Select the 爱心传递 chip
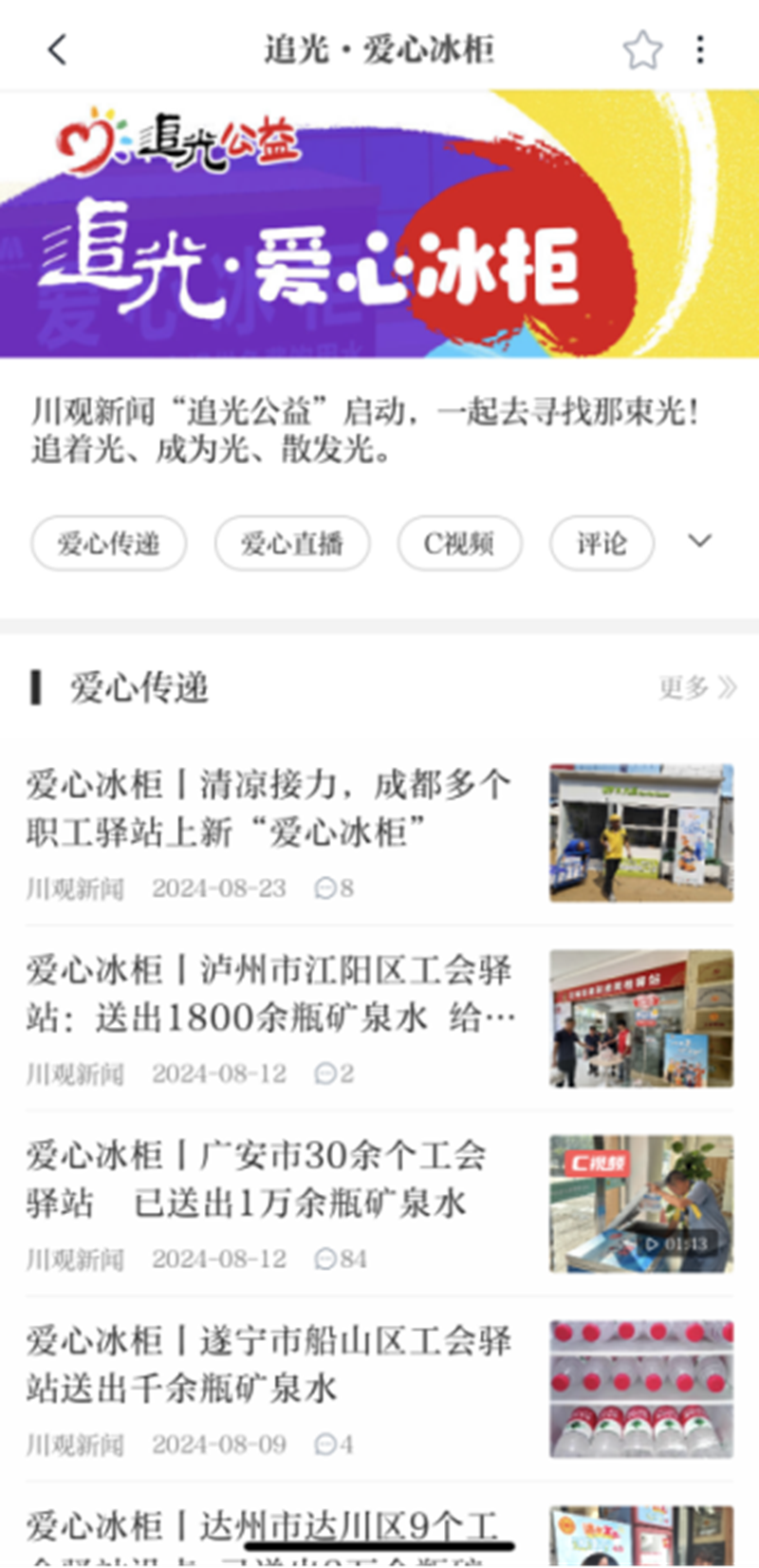The width and height of the screenshot is (759, 1568). click(108, 544)
